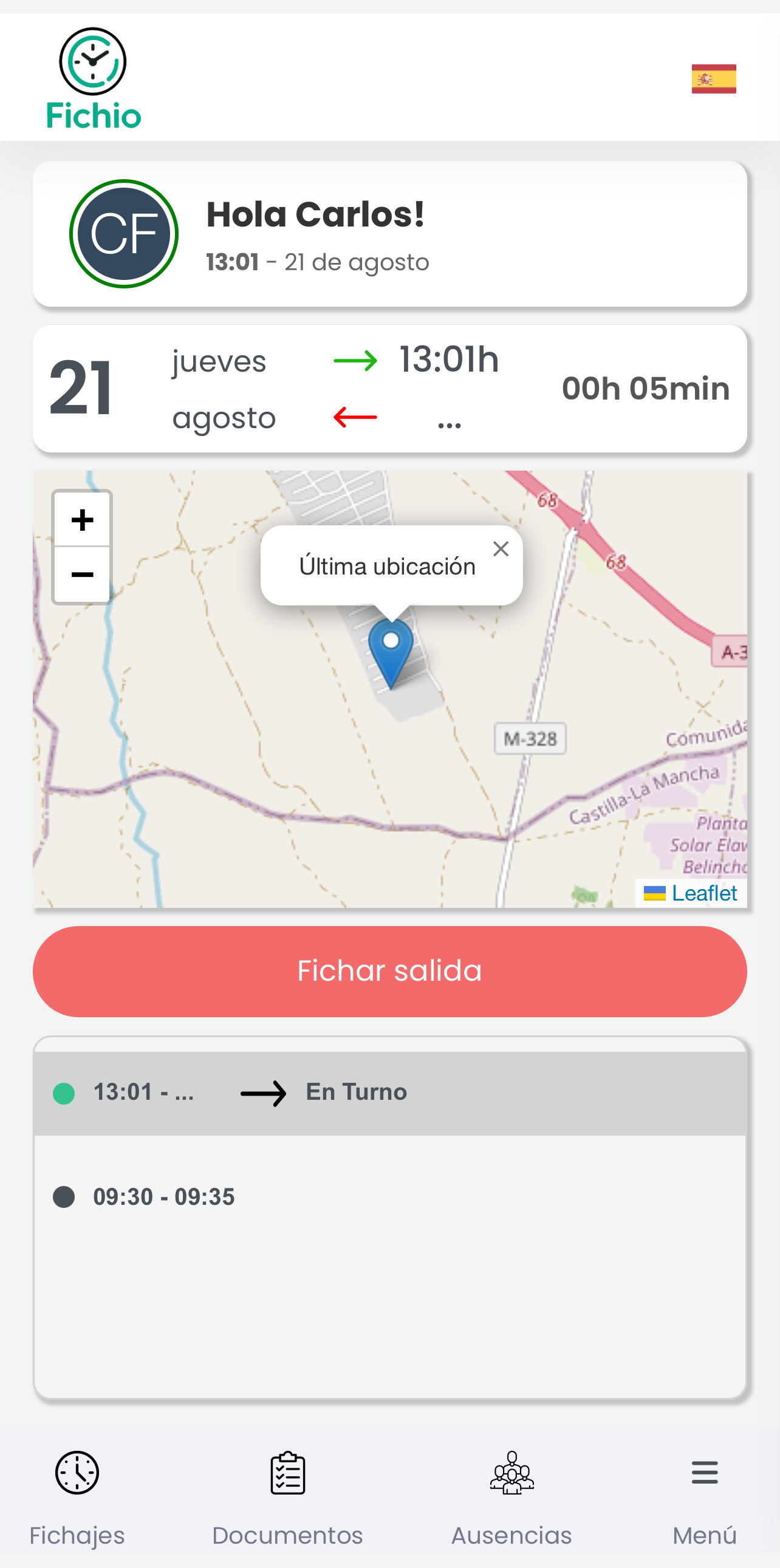The width and height of the screenshot is (780, 1568).
Task: Change language via the Spanish flag
Action: (x=713, y=78)
